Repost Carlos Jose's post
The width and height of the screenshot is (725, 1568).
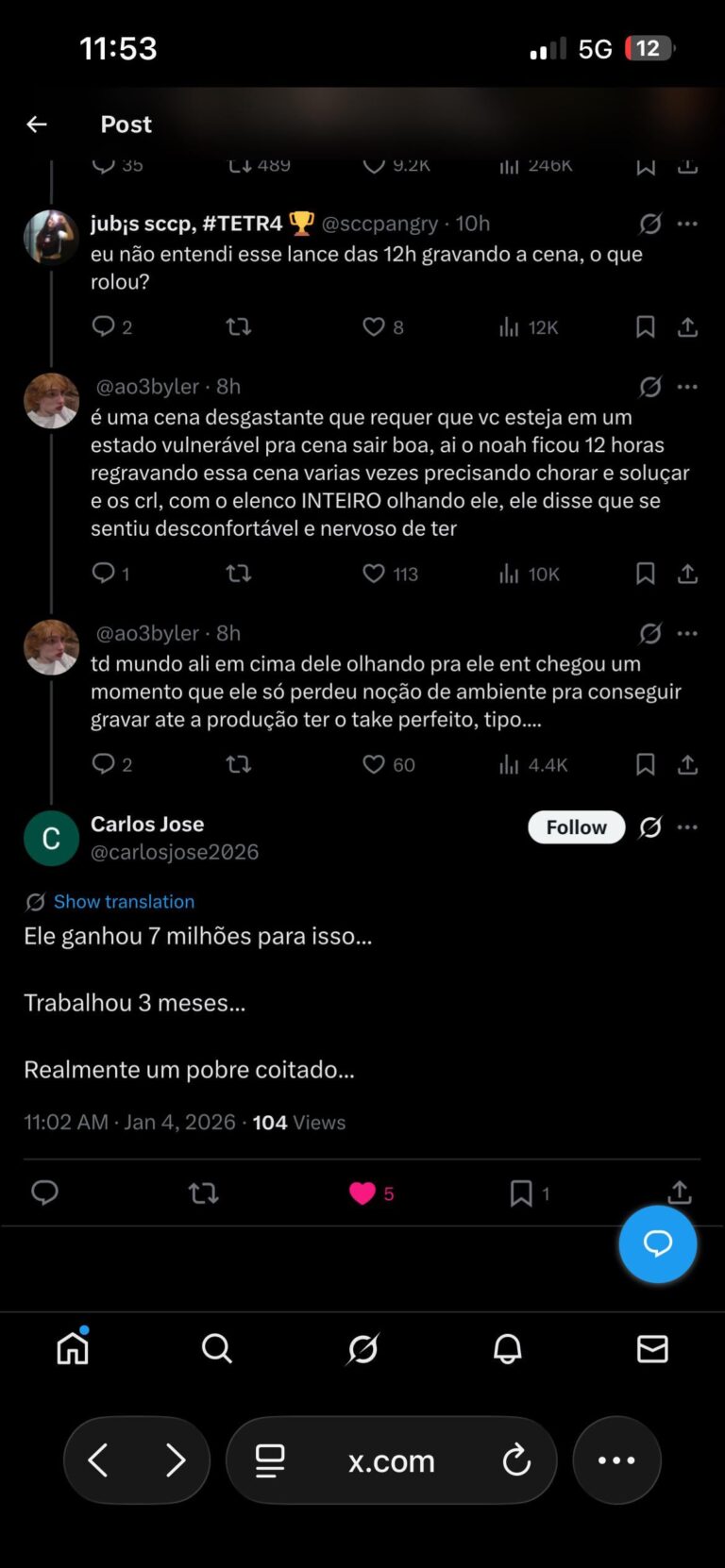(x=203, y=1193)
